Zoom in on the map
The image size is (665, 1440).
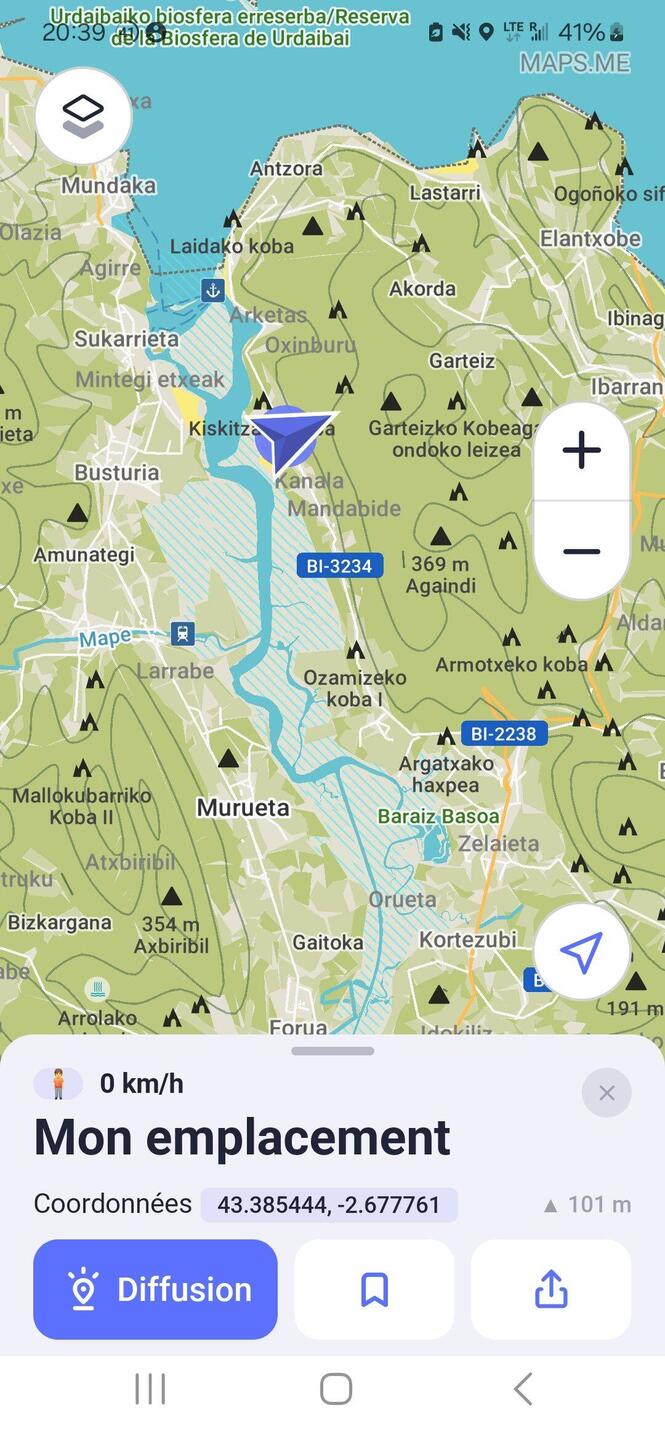[x=581, y=451]
